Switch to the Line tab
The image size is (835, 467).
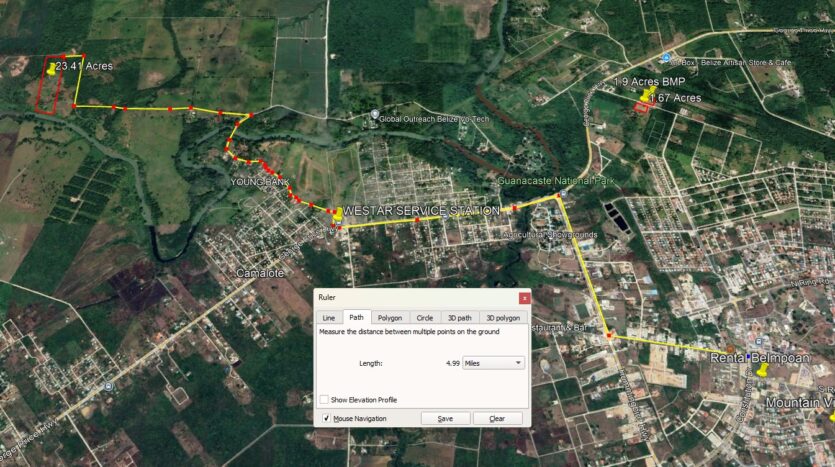pyautogui.click(x=328, y=317)
